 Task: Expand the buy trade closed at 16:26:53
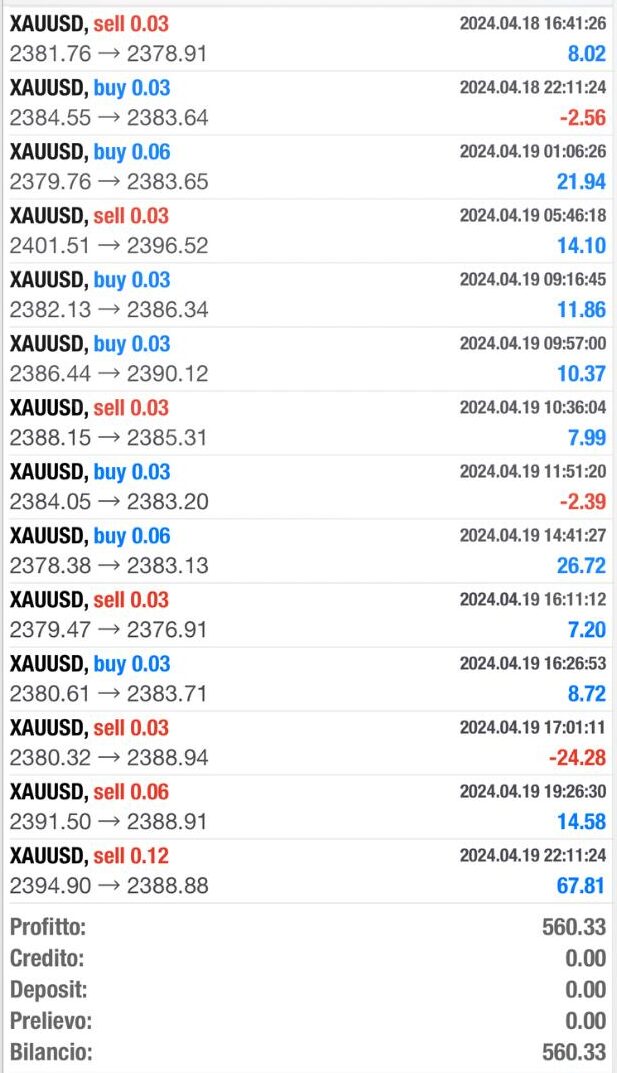(308, 679)
